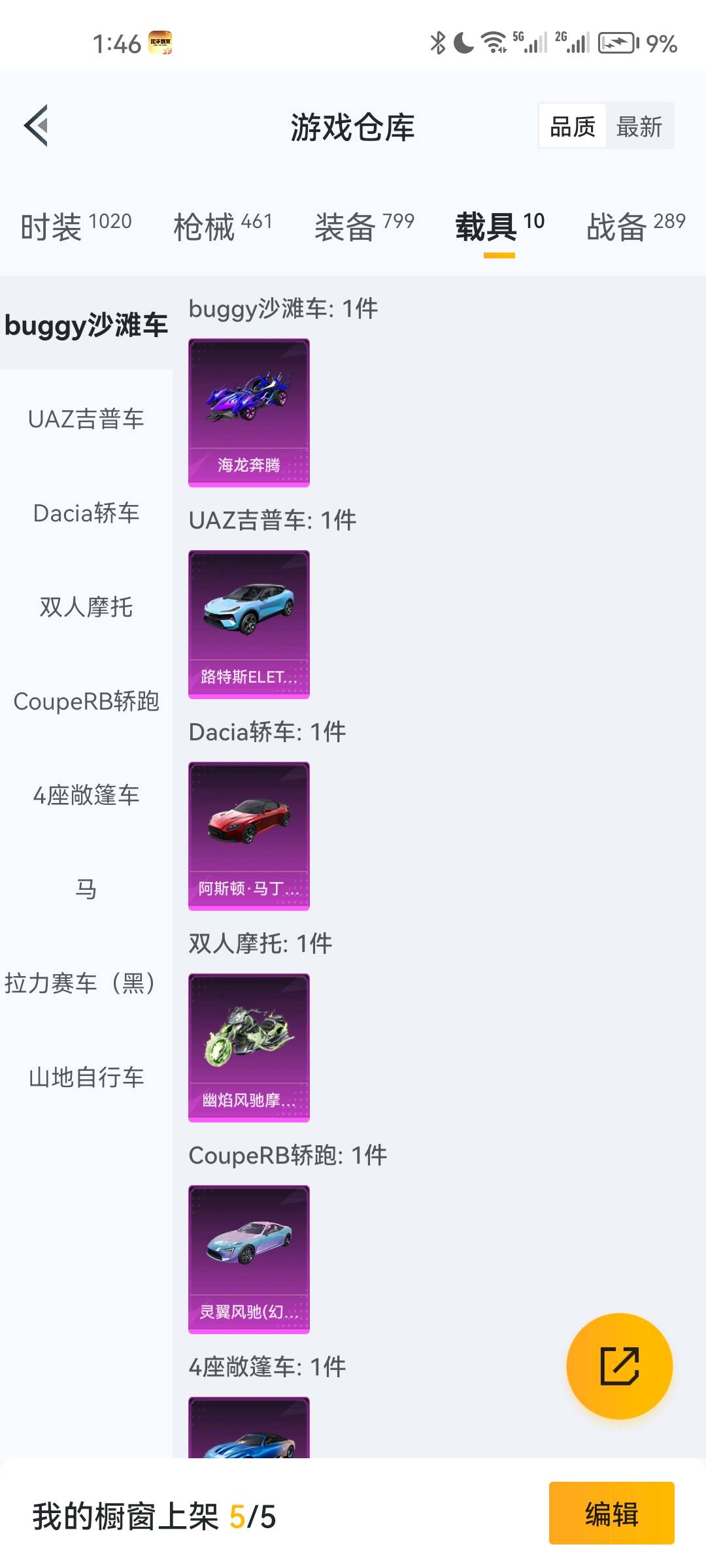
Task: Tap the yellow share floating button
Action: coord(619,1366)
